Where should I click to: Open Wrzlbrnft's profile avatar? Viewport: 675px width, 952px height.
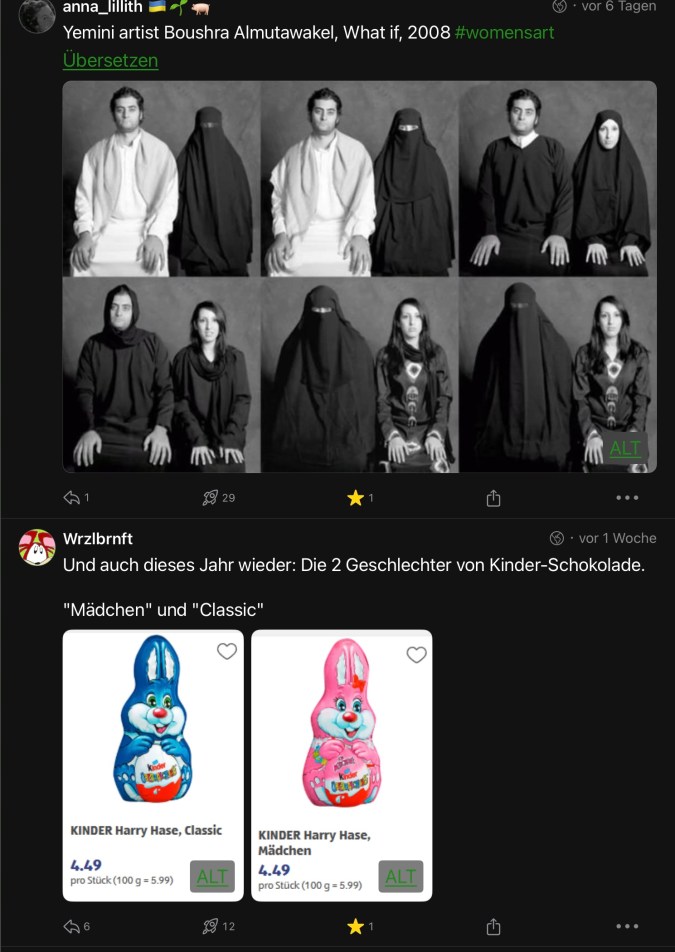point(37,547)
